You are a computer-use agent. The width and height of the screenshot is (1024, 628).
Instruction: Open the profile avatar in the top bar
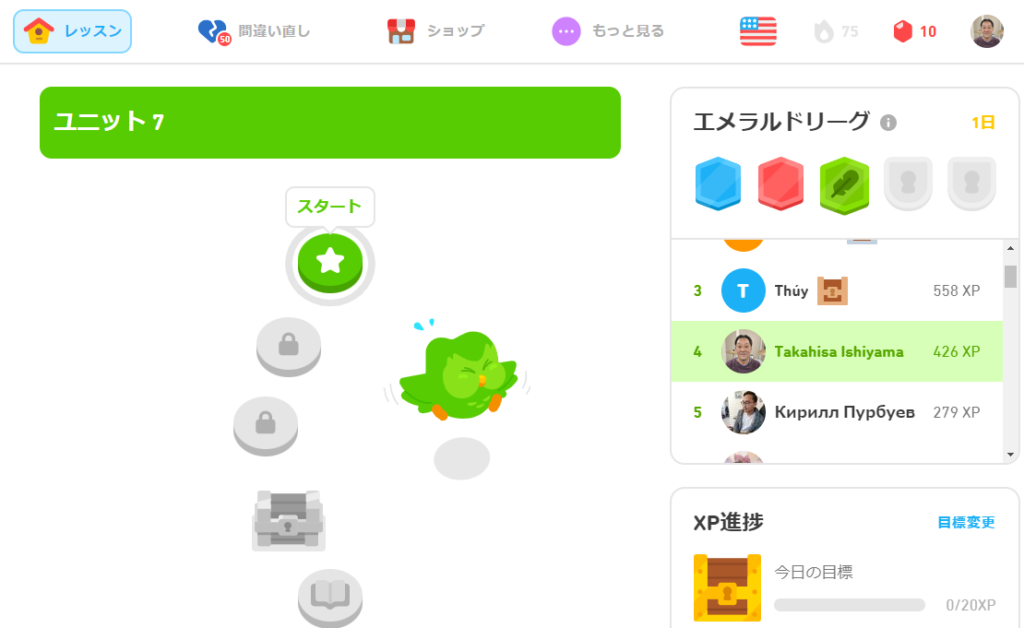987,31
